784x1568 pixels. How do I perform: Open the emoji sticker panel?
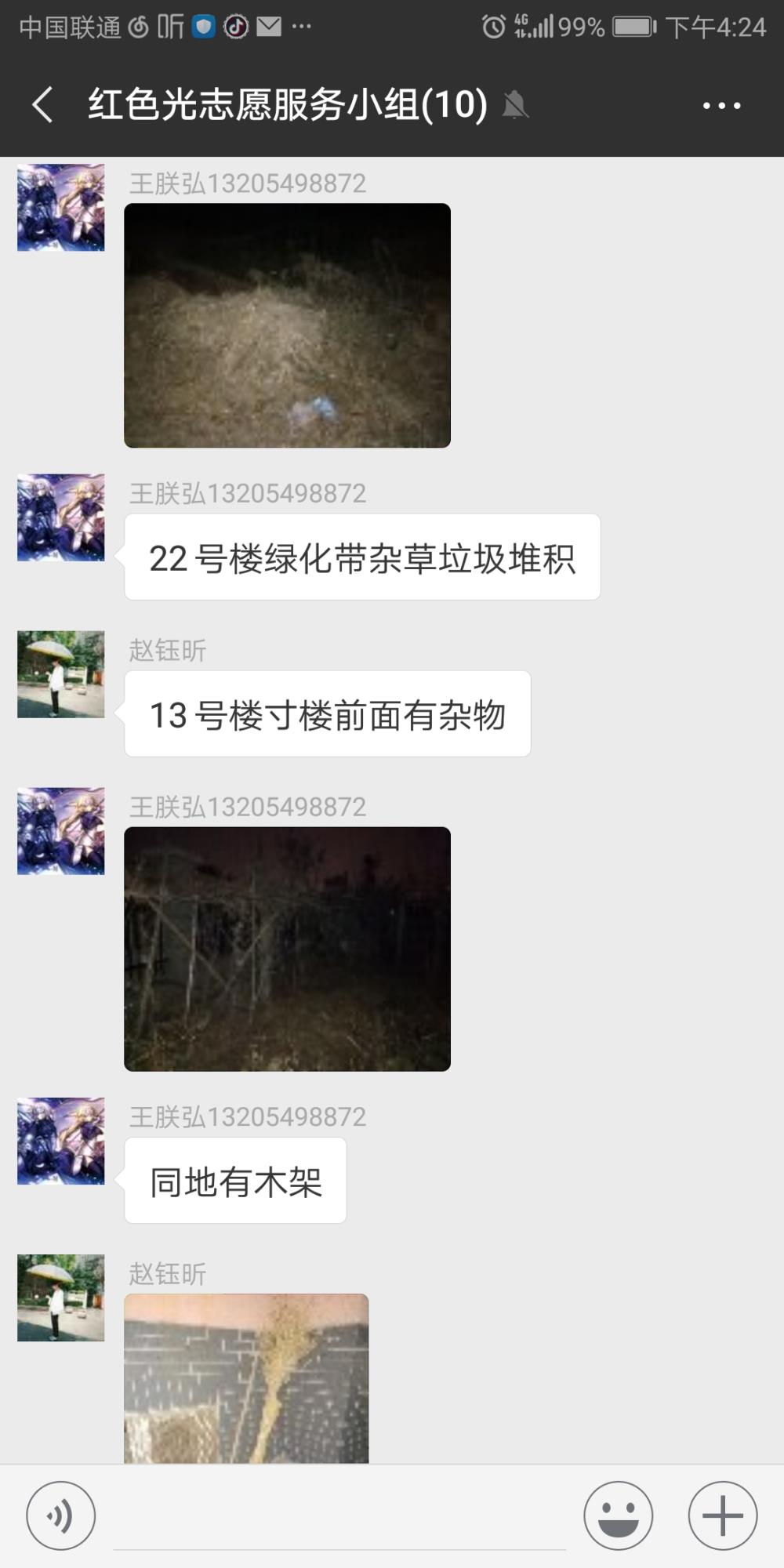click(618, 1515)
